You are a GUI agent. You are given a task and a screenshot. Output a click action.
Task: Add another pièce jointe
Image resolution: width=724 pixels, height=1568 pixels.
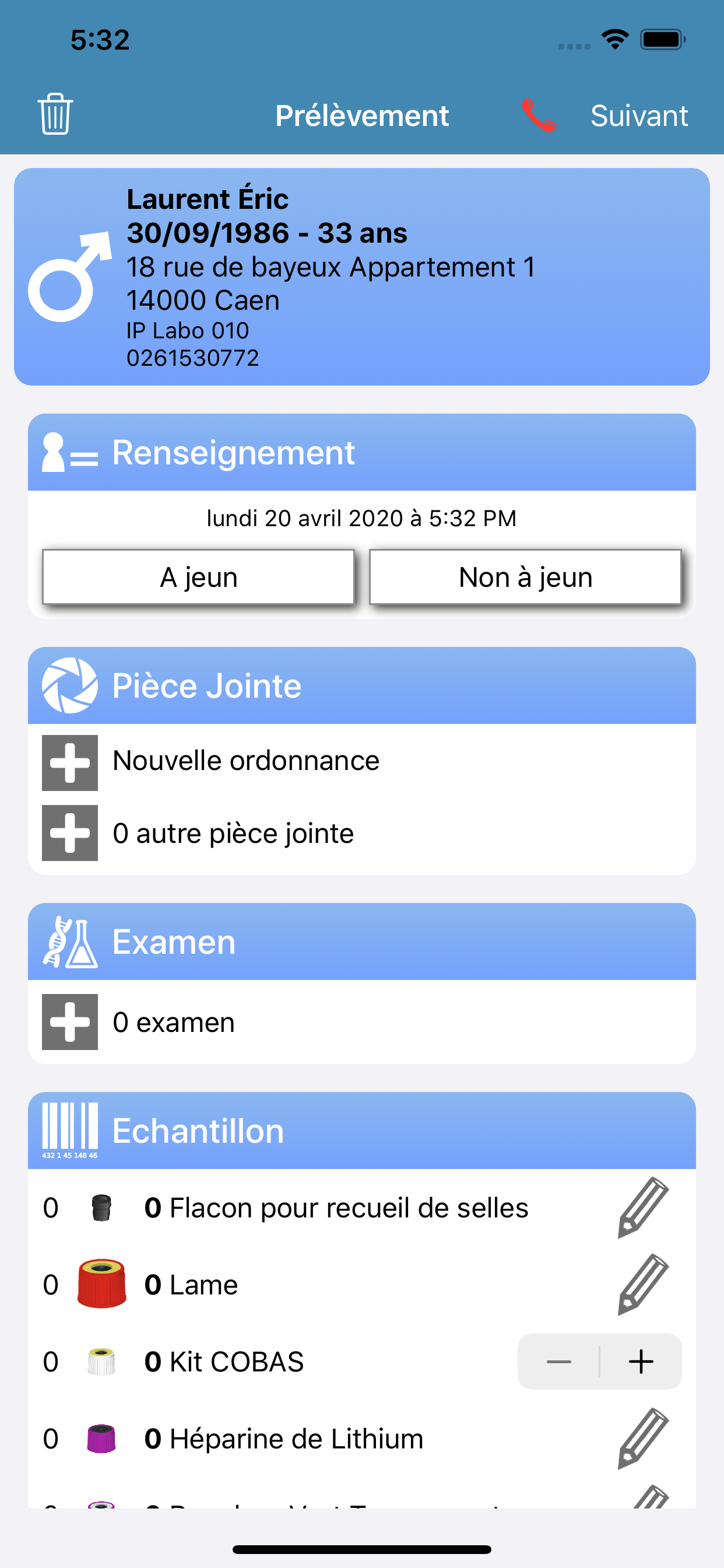(x=70, y=832)
